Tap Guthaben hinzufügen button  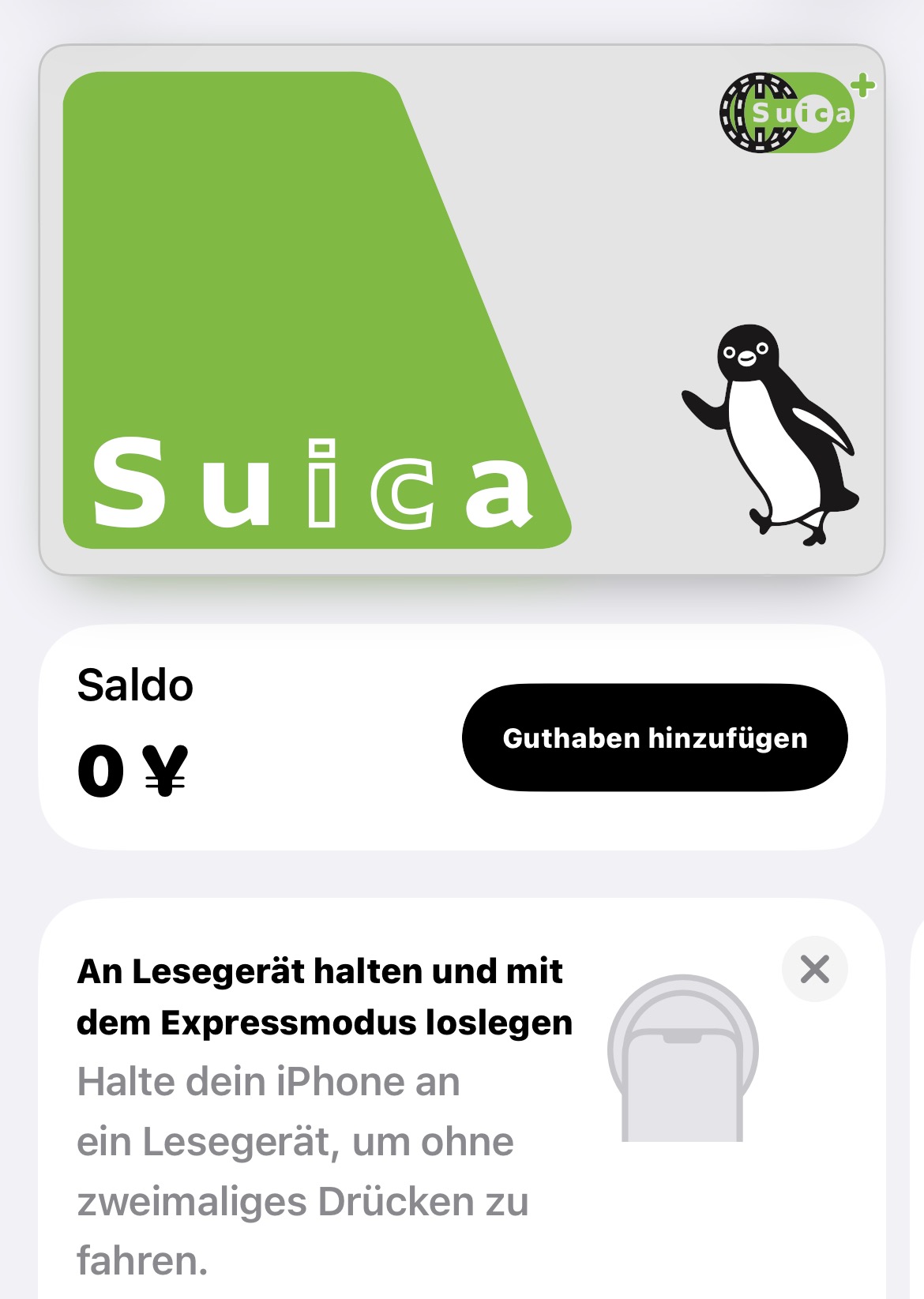[655, 738]
